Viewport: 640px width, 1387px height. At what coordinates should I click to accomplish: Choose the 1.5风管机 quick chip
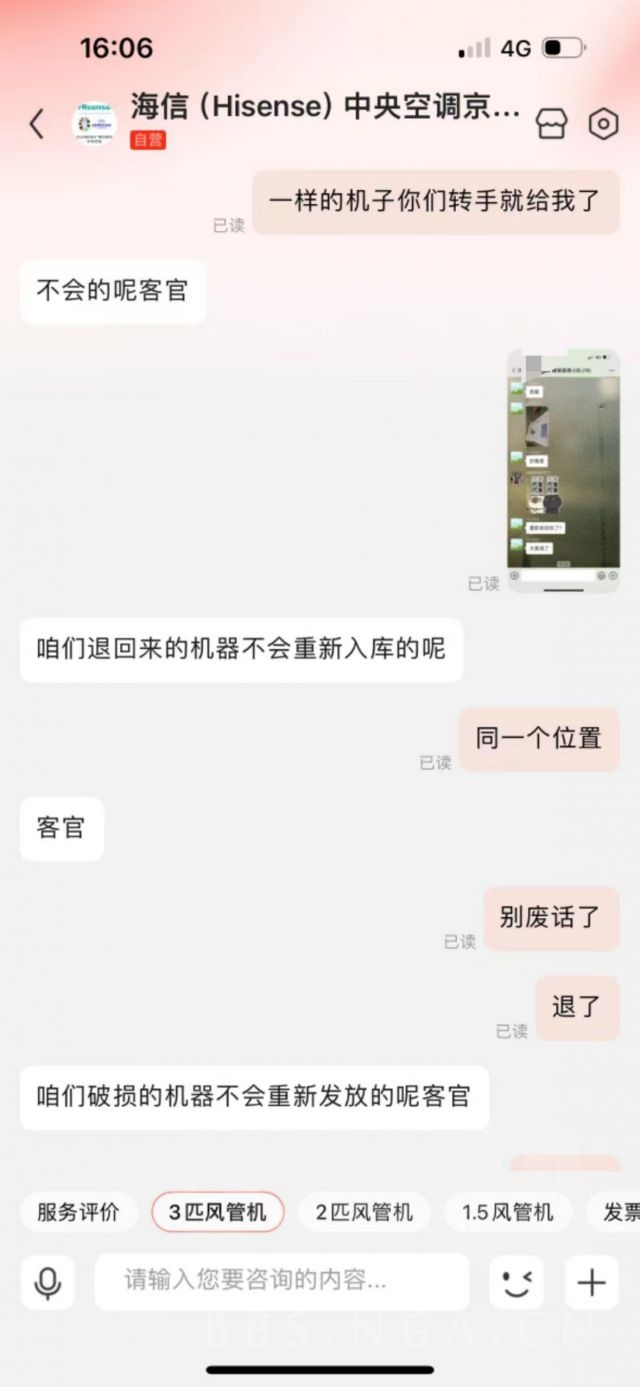click(x=508, y=1212)
